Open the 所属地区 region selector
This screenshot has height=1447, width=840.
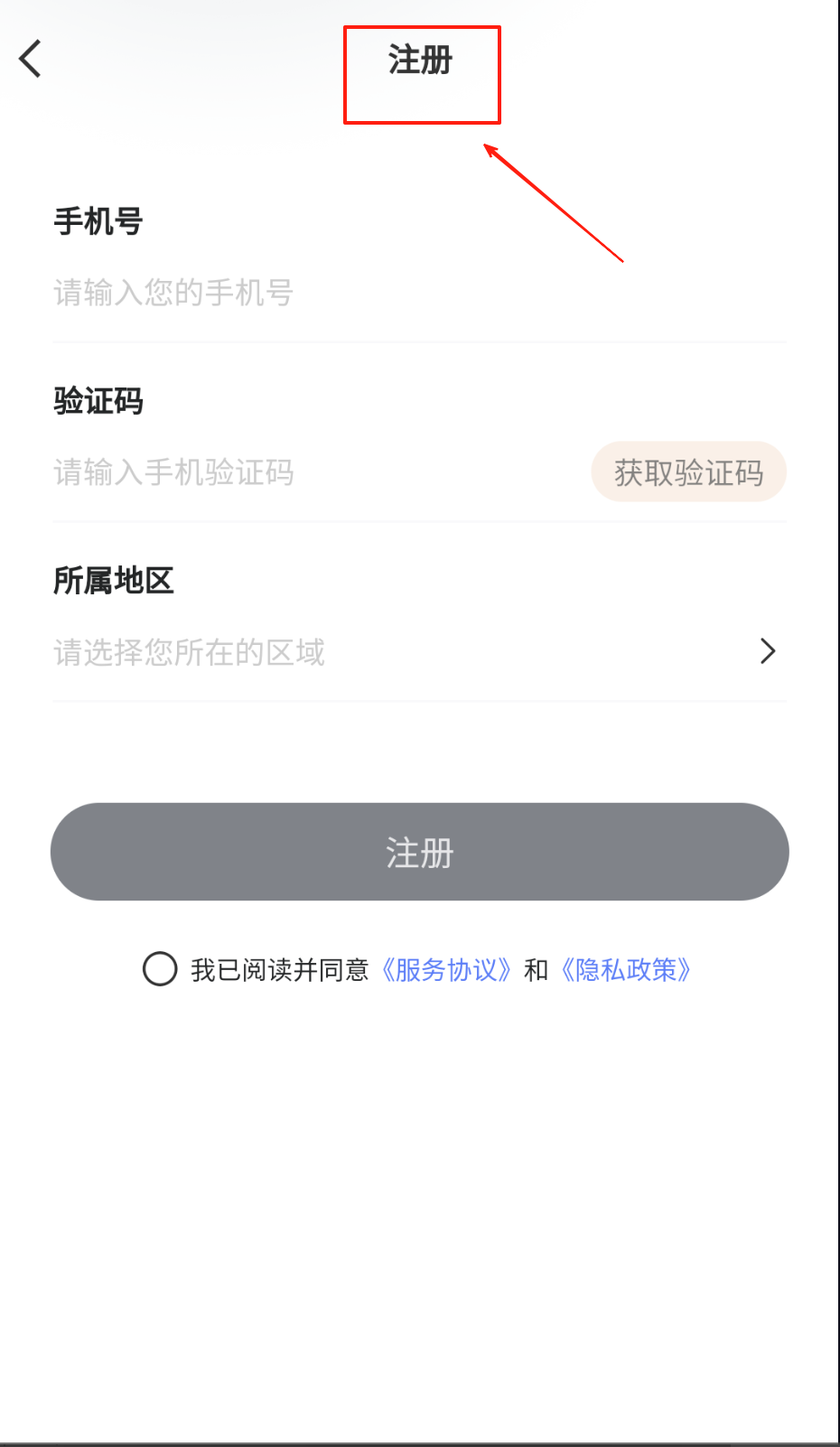420,651
